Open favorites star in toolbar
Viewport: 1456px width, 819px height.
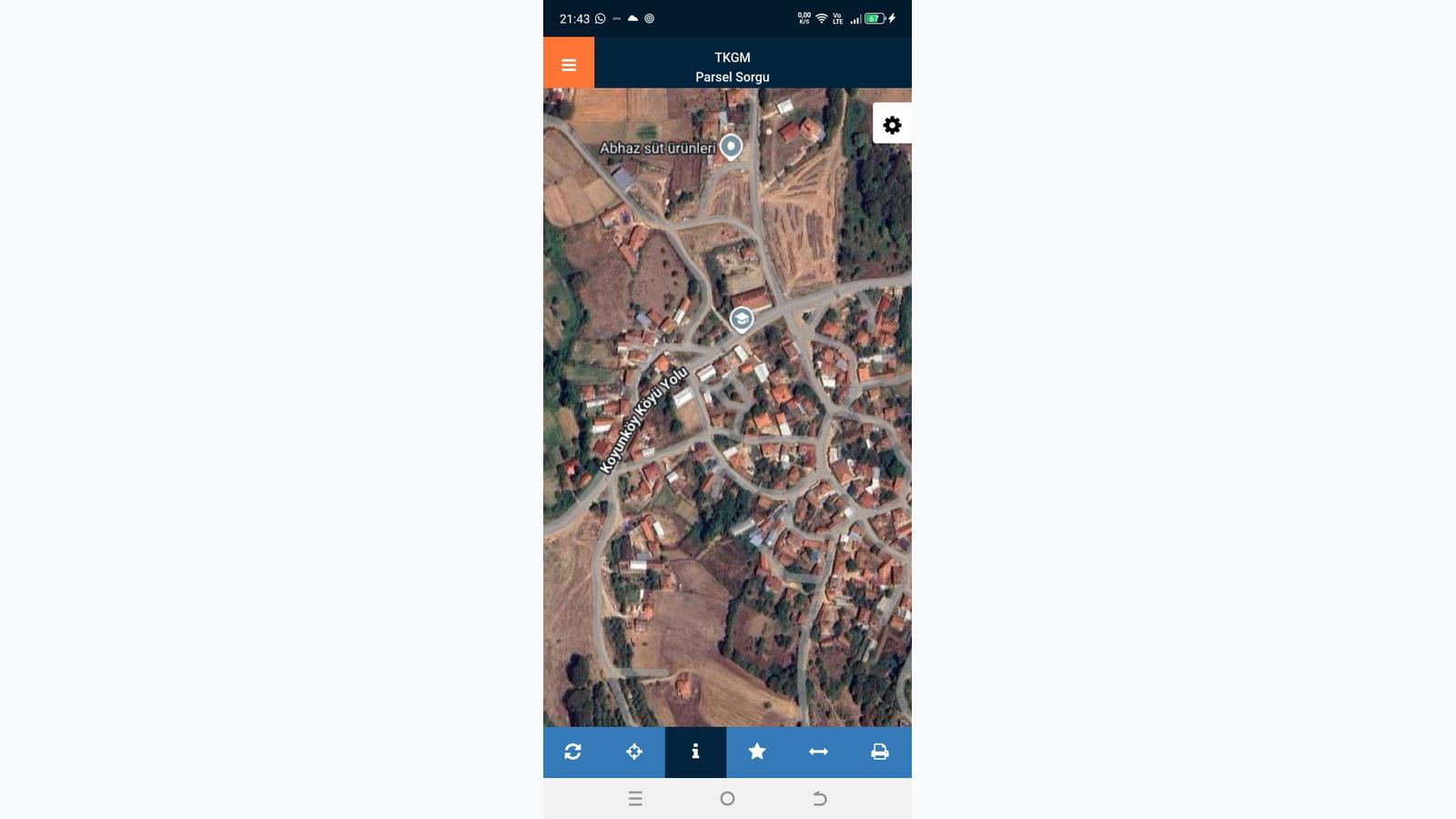[x=757, y=752]
